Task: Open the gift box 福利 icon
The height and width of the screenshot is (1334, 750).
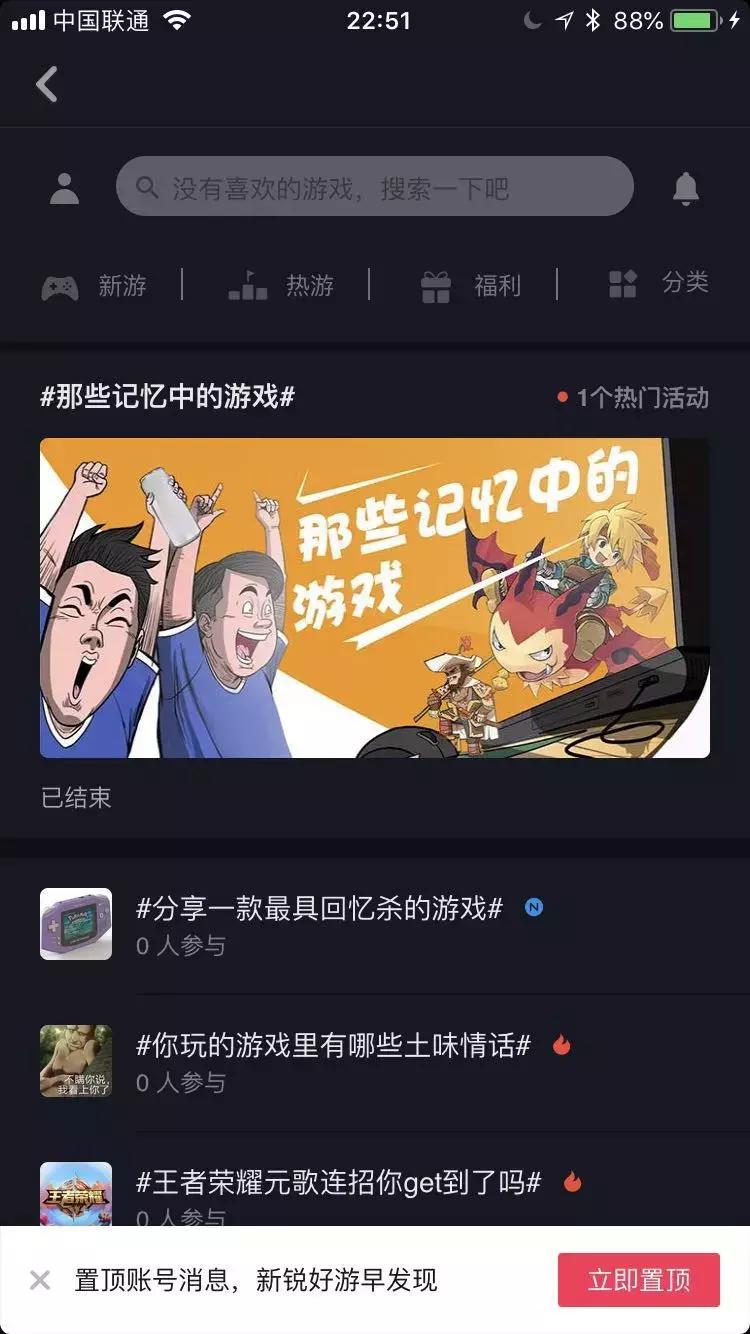Action: (x=435, y=285)
